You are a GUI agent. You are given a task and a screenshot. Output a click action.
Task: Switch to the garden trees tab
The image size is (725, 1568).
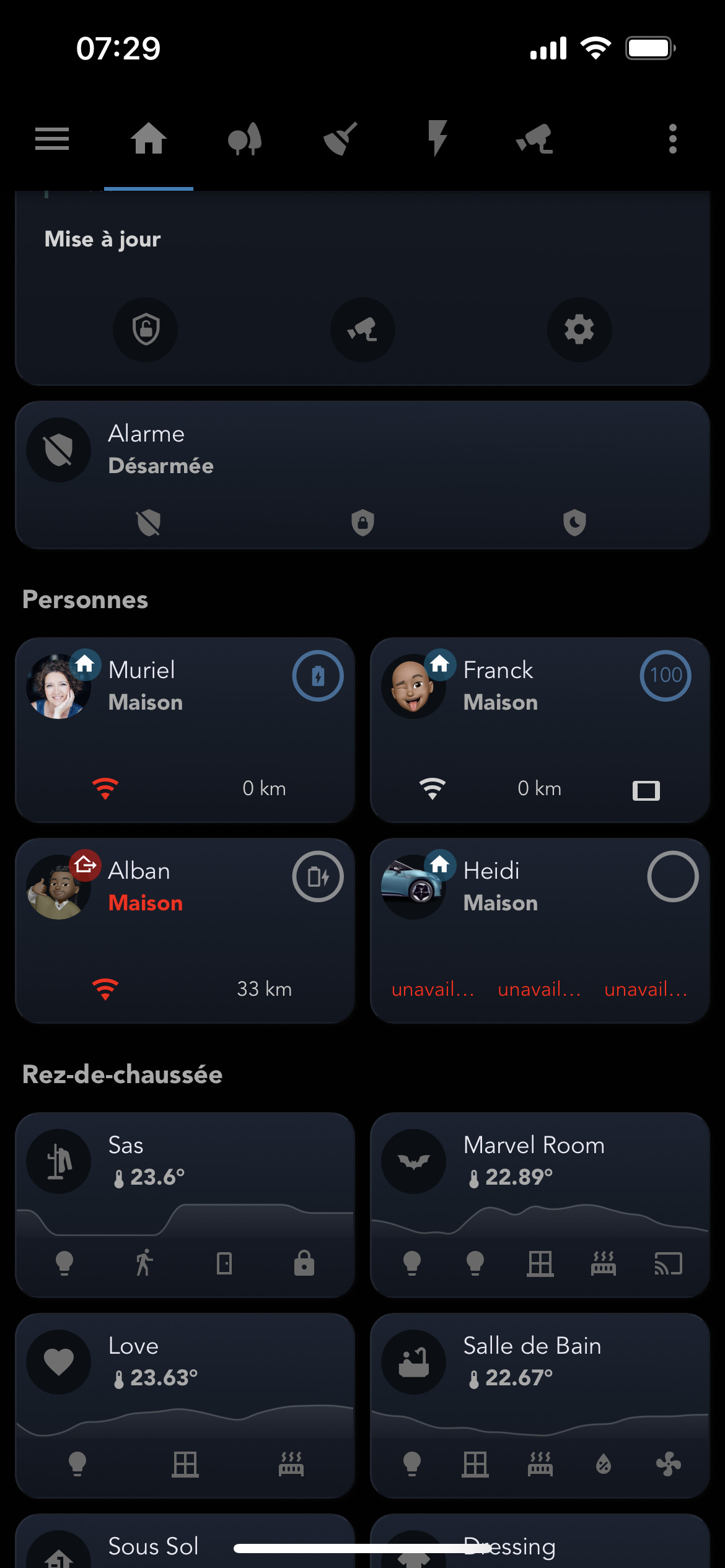[244, 139]
